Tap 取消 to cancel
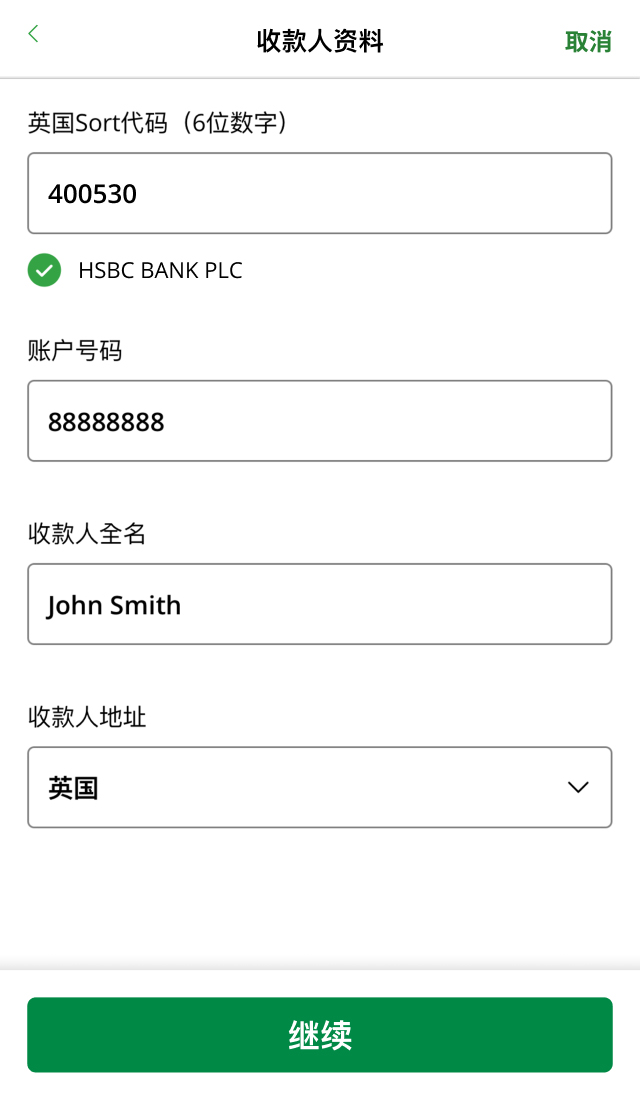Image resolution: width=640 pixels, height=1100 pixels. [x=588, y=41]
